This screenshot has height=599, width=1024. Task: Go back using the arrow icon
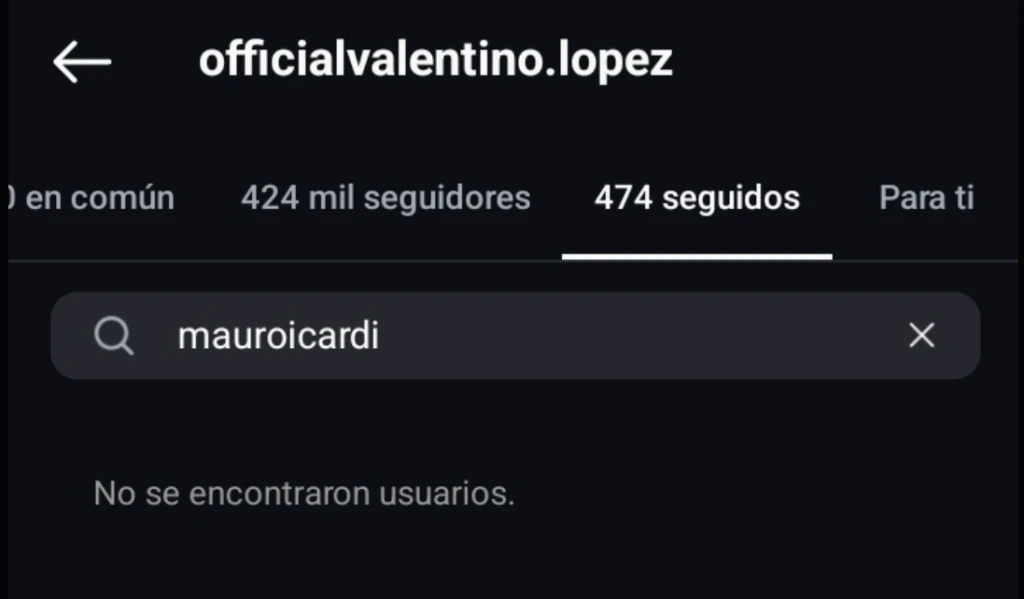(x=82, y=62)
